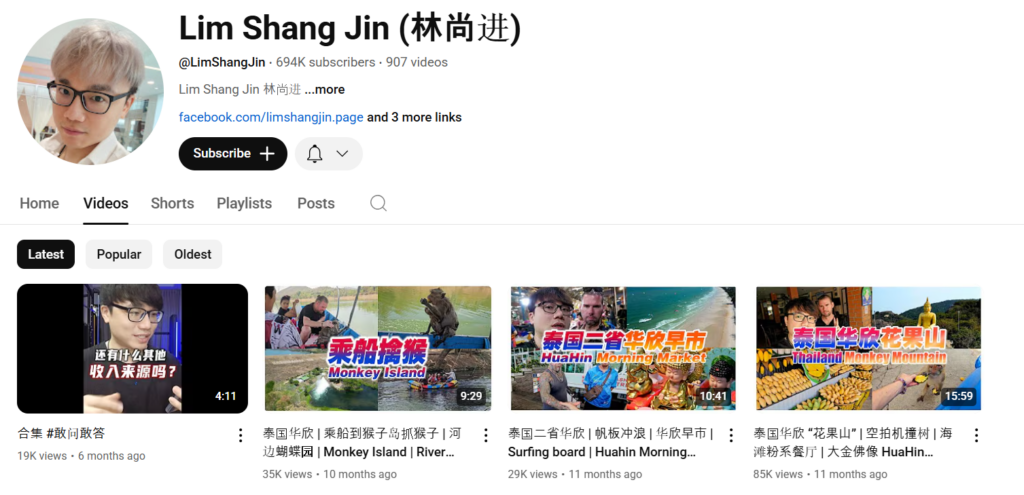The width and height of the screenshot is (1024, 495).
Task: Open options menu for Monkey Island video
Action: click(x=486, y=435)
